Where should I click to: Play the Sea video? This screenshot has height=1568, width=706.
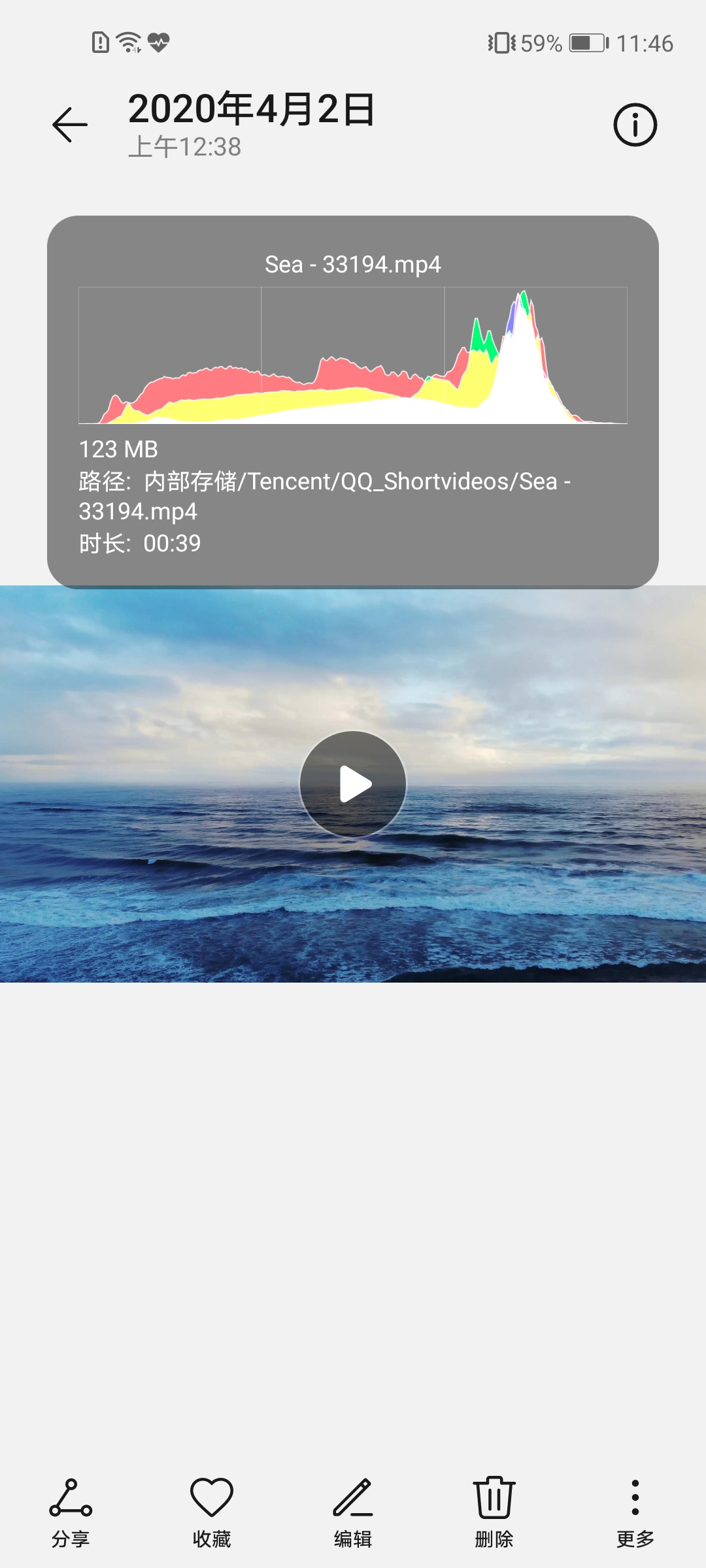353,784
